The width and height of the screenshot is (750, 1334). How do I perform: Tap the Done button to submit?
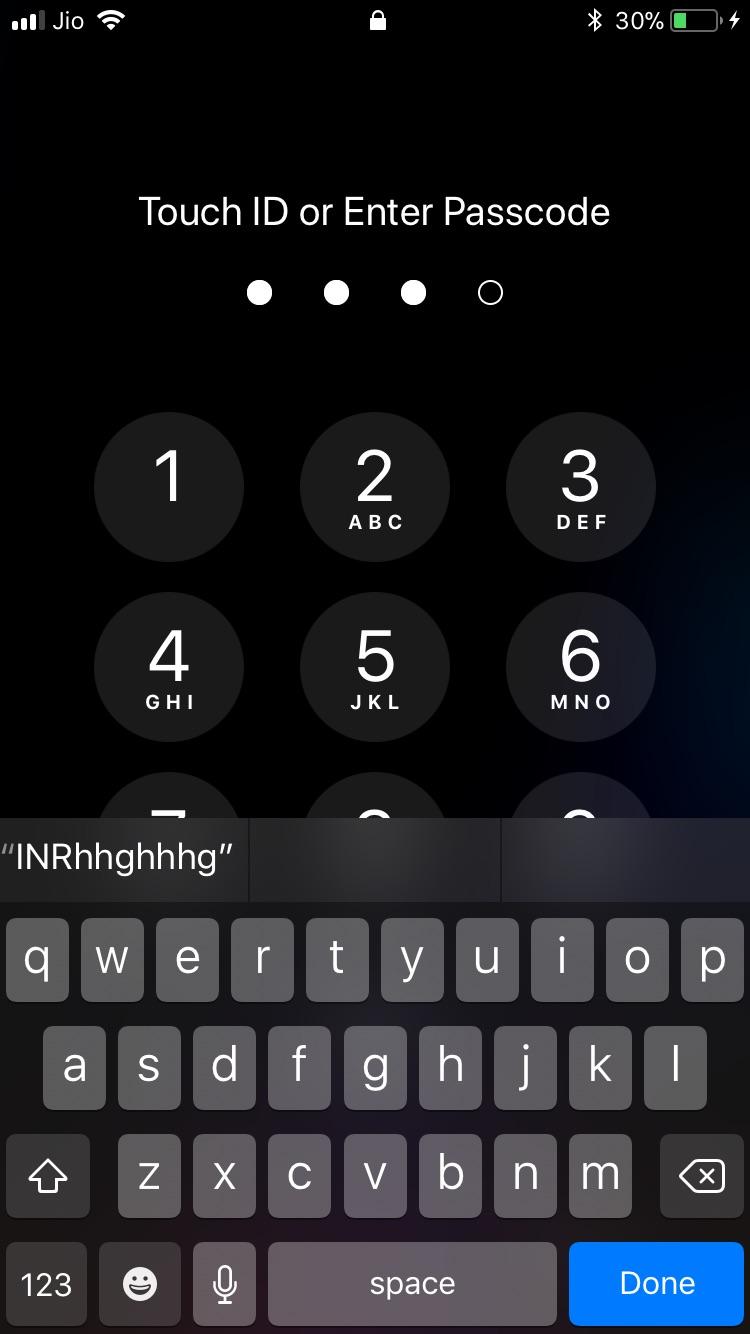tap(656, 1283)
